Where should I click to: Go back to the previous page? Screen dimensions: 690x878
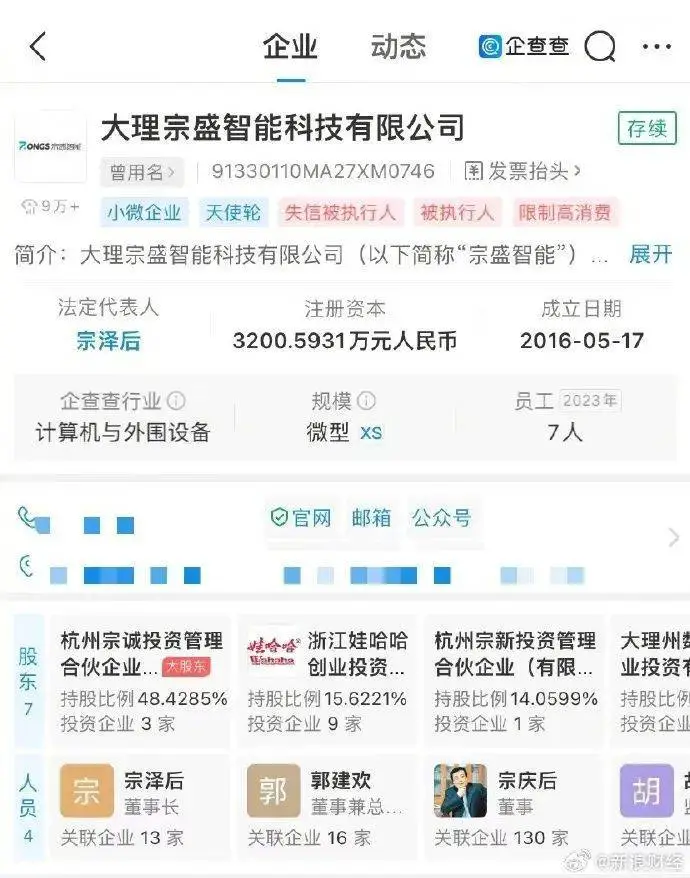click(38, 47)
